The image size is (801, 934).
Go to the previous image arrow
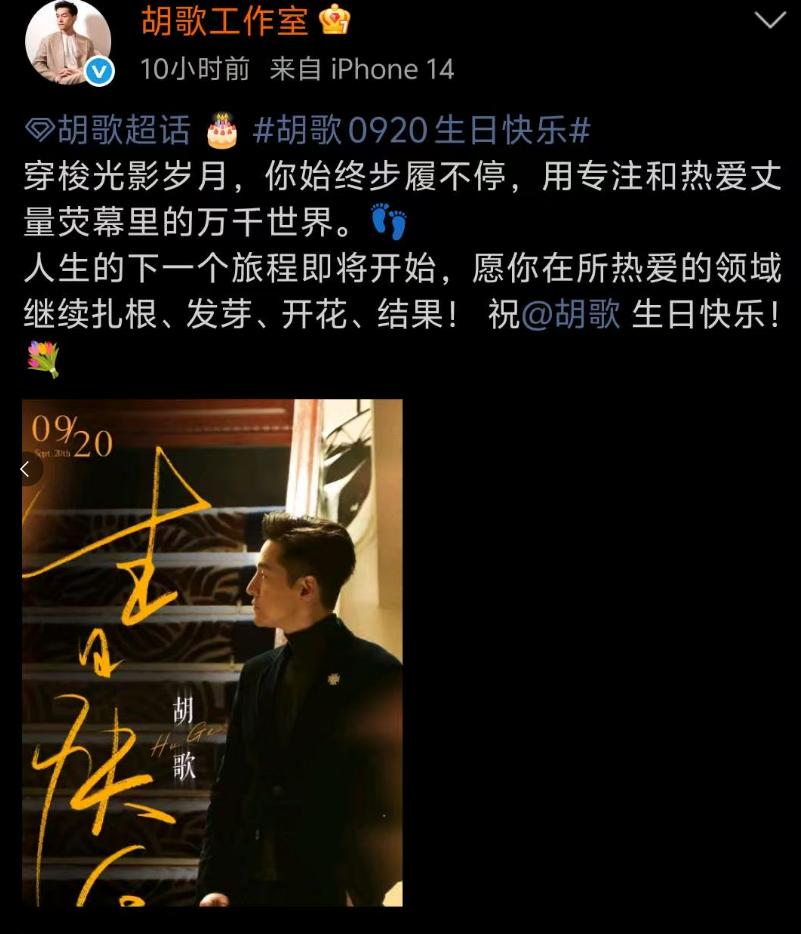[26, 469]
